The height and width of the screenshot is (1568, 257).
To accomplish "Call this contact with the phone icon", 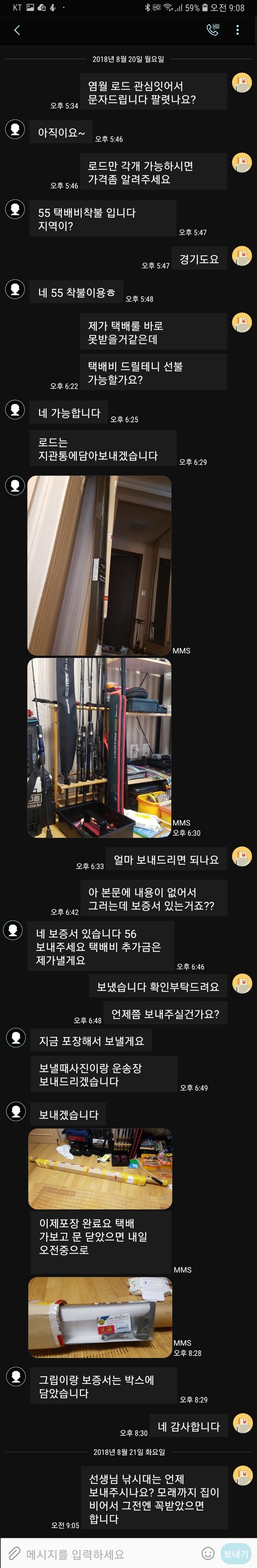I will [213, 30].
